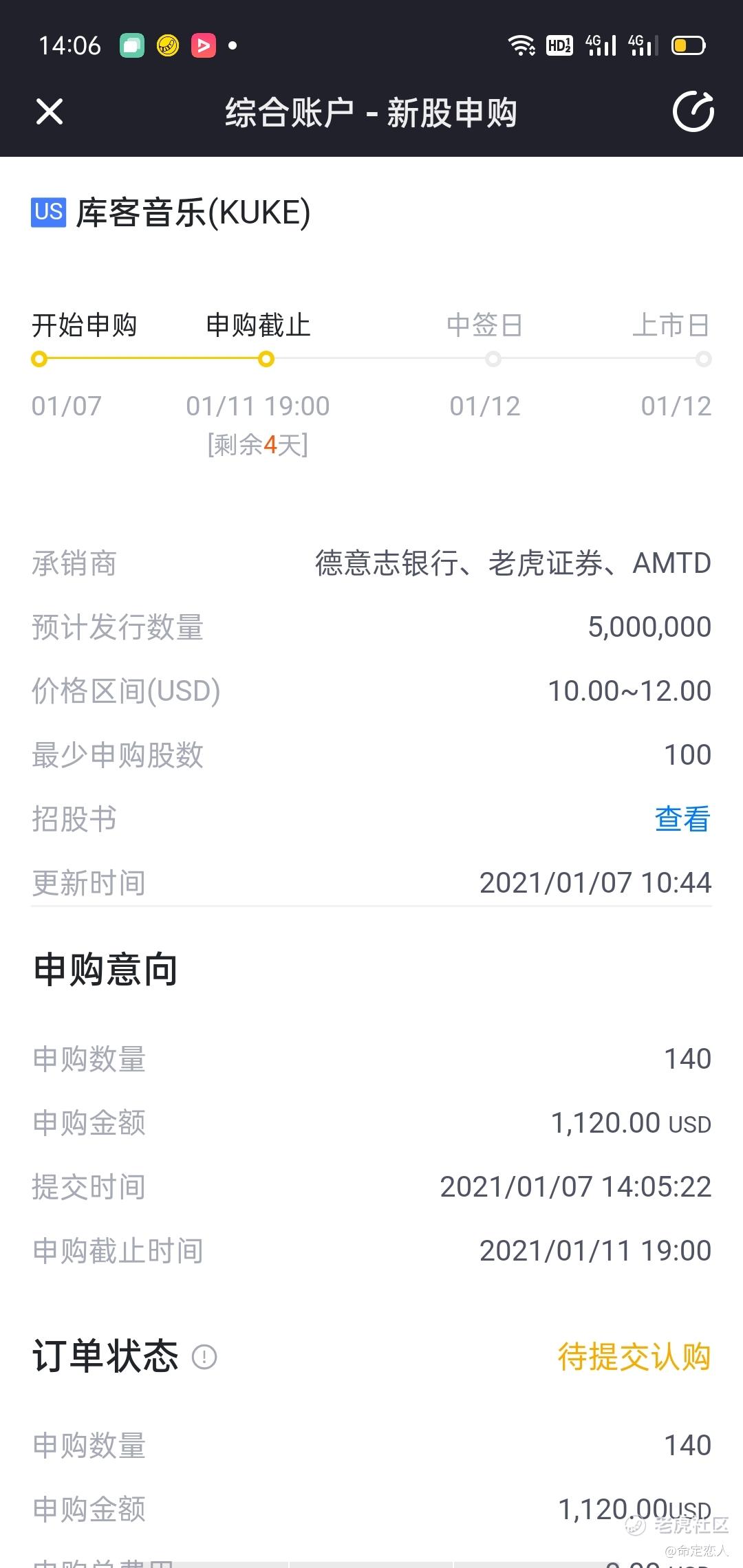The image size is (743, 1568).
Task: Tap the info icon beside 订单状态
Action: click(x=204, y=1357)
